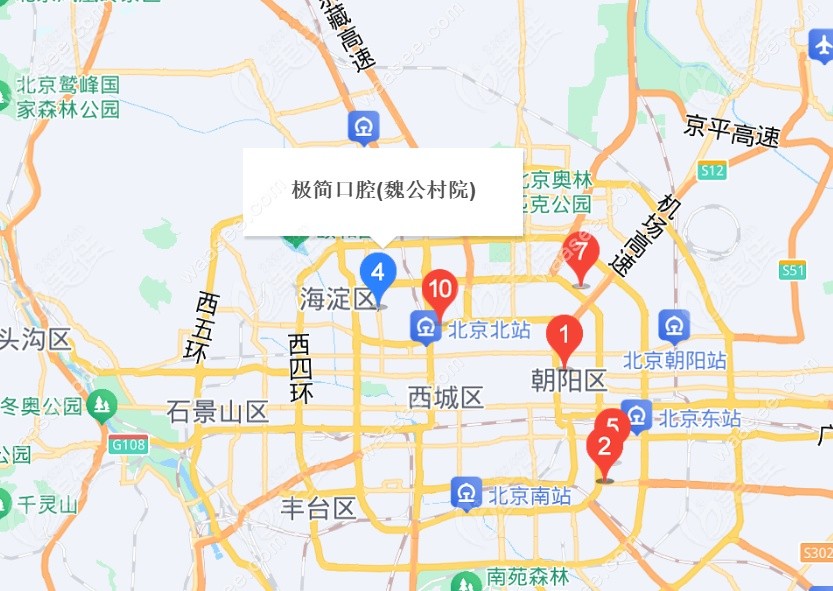833x591 pixels.
Task: Select map marker number 10
Action: 439,291
